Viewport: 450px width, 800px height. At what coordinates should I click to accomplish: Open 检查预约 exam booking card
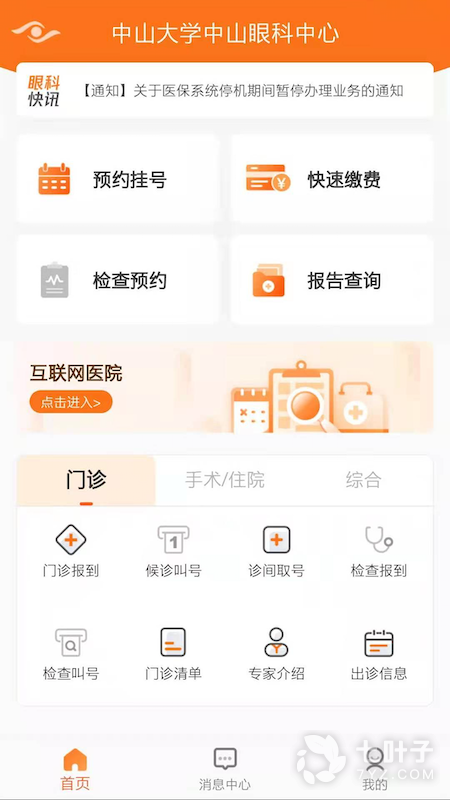[118, 280]
